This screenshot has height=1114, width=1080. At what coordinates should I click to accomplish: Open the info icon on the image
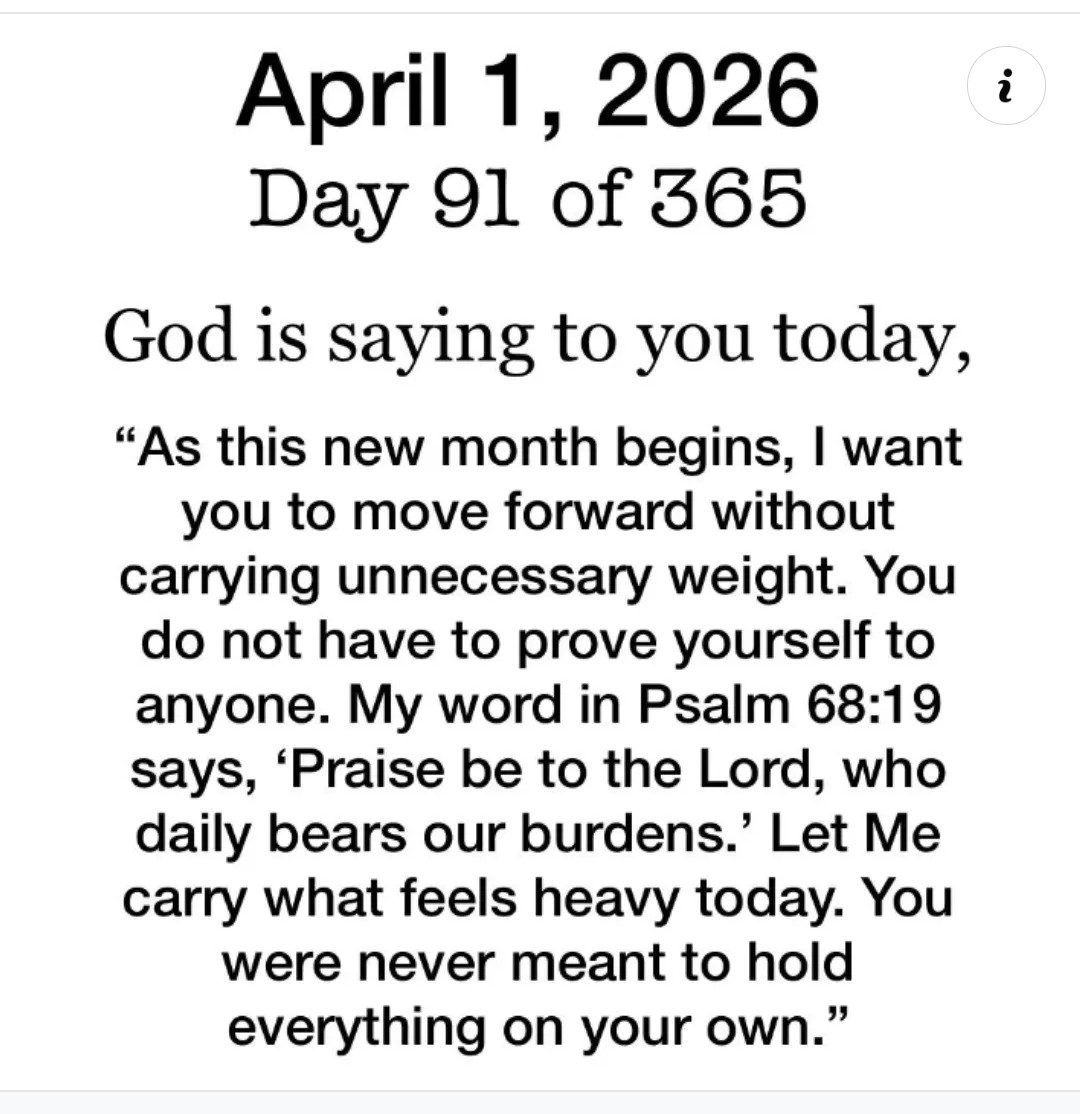[1006, 86]
